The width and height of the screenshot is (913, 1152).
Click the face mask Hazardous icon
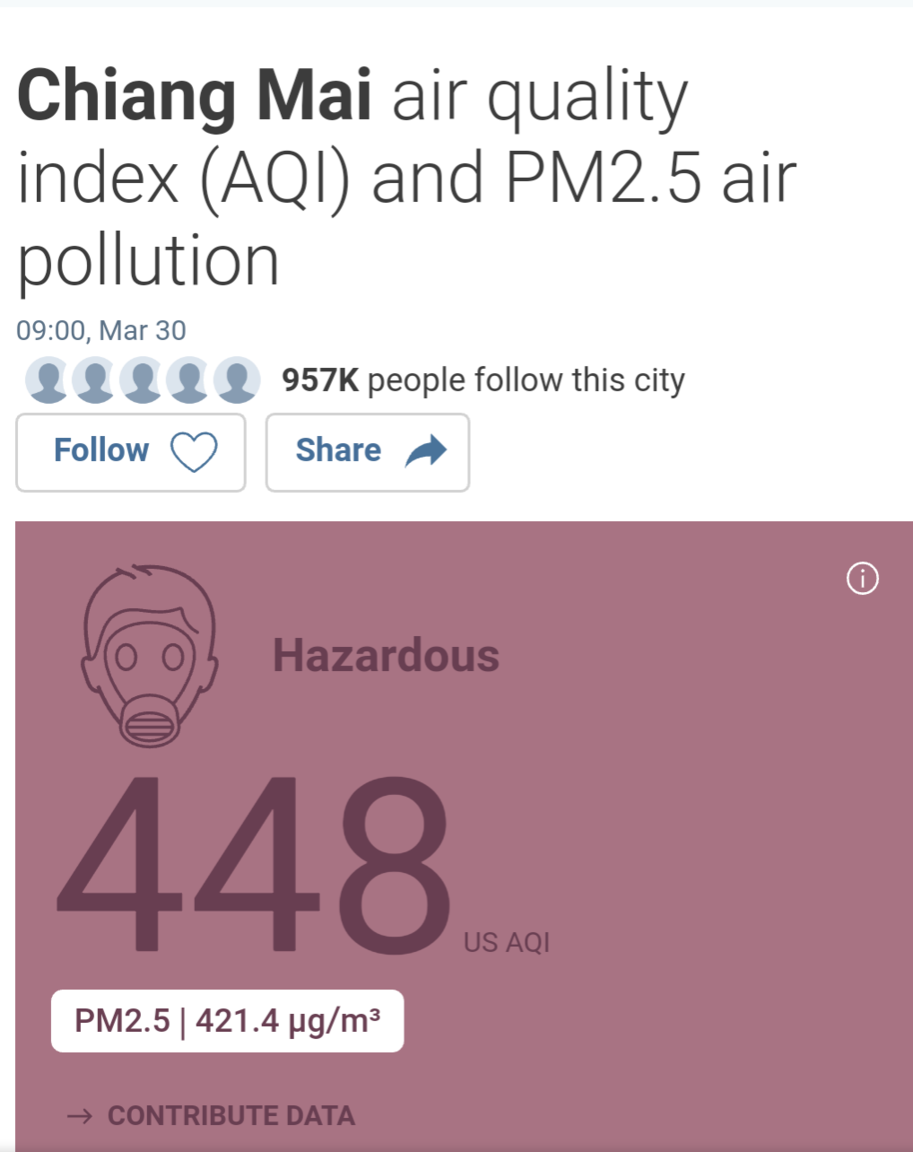146,655
